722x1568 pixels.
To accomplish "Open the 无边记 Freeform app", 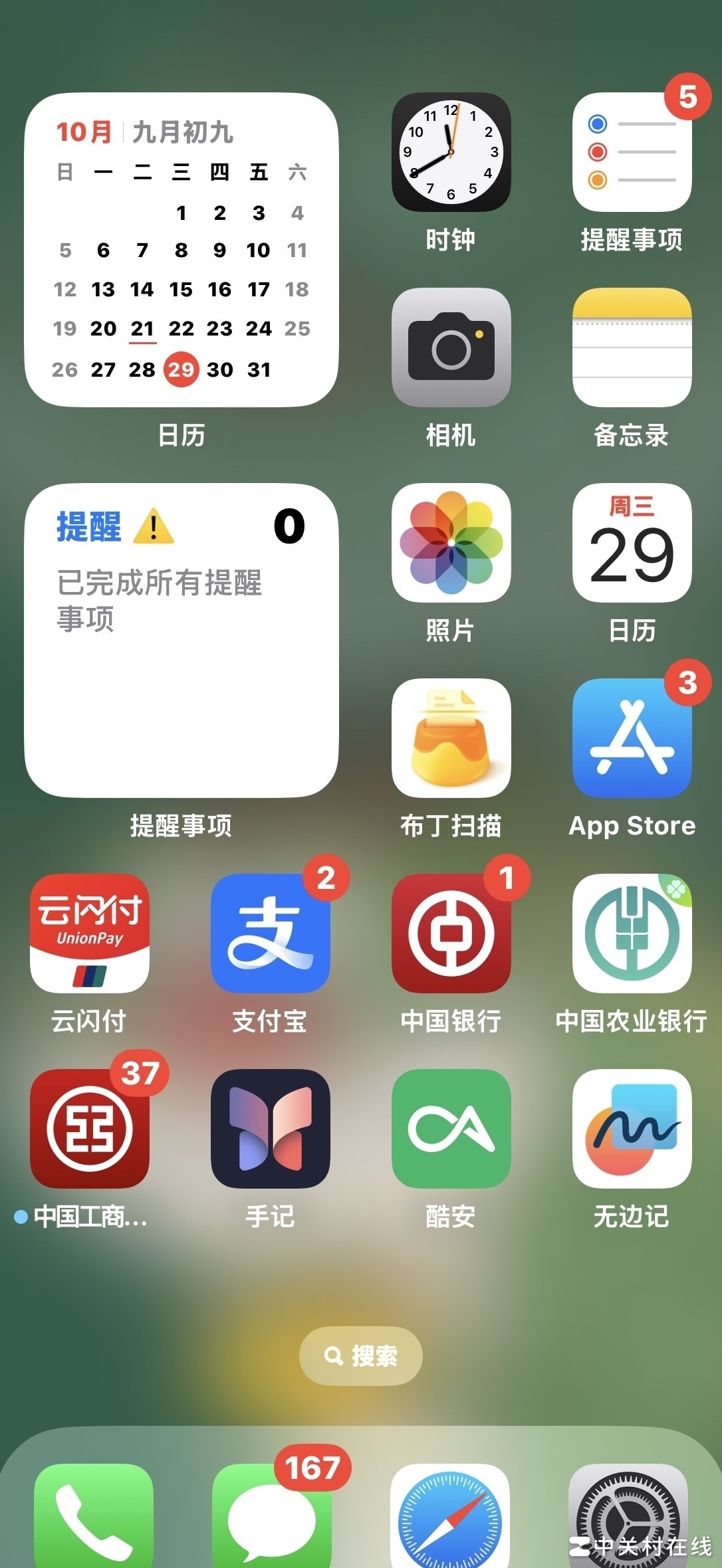I will [632, 1128].
